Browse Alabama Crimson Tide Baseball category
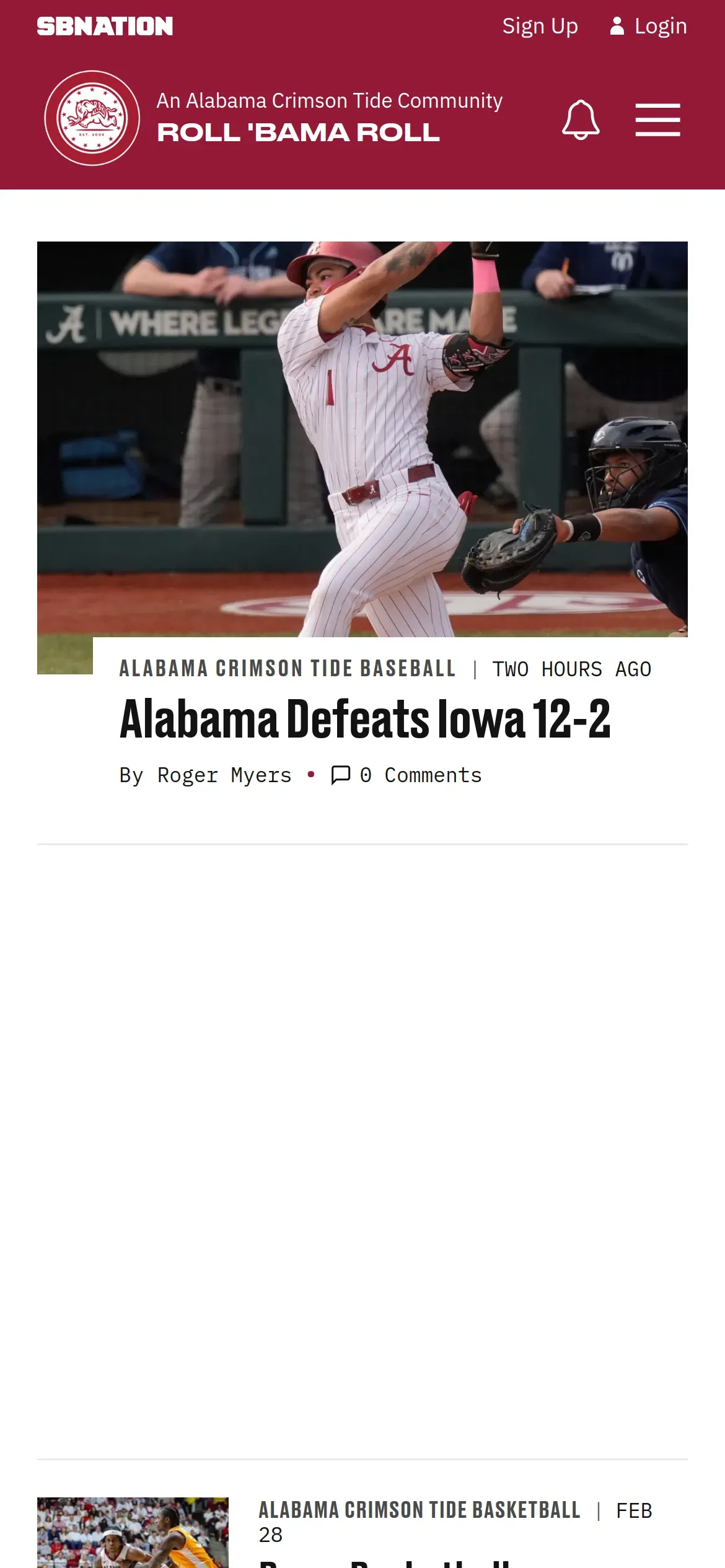This screenshot has height=1568, width=725. tap(288, 669)
